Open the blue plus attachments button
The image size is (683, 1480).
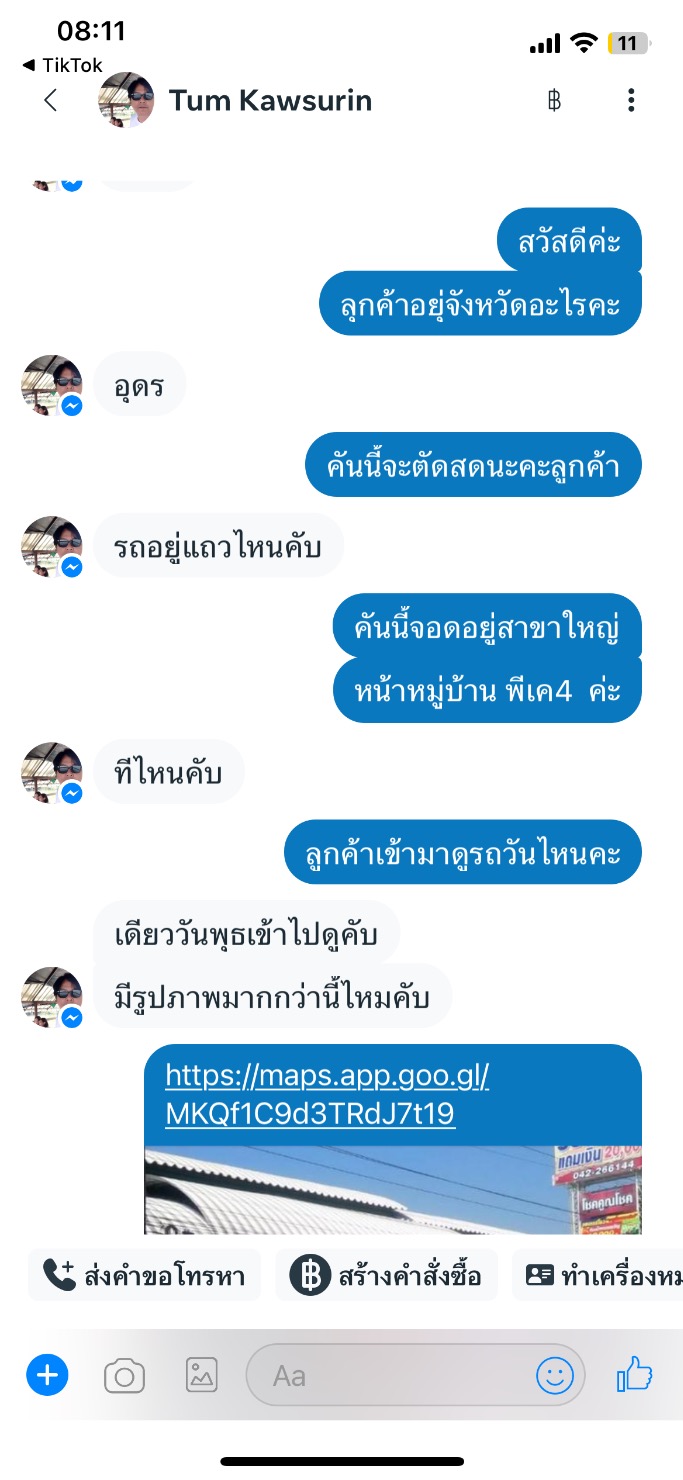47,1376
